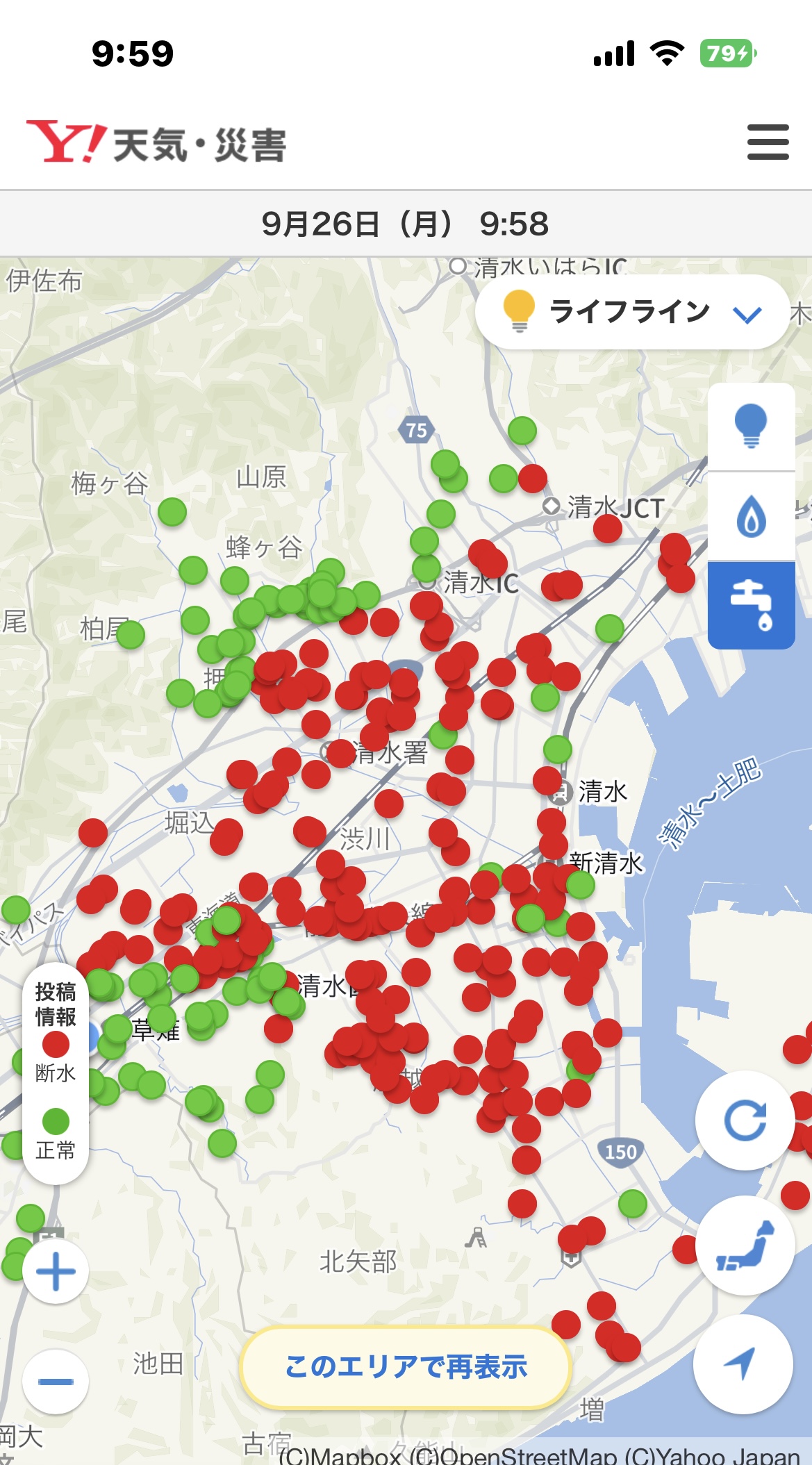Select the water outage faucet layer

pyautogui.click(x=751, y=605)
